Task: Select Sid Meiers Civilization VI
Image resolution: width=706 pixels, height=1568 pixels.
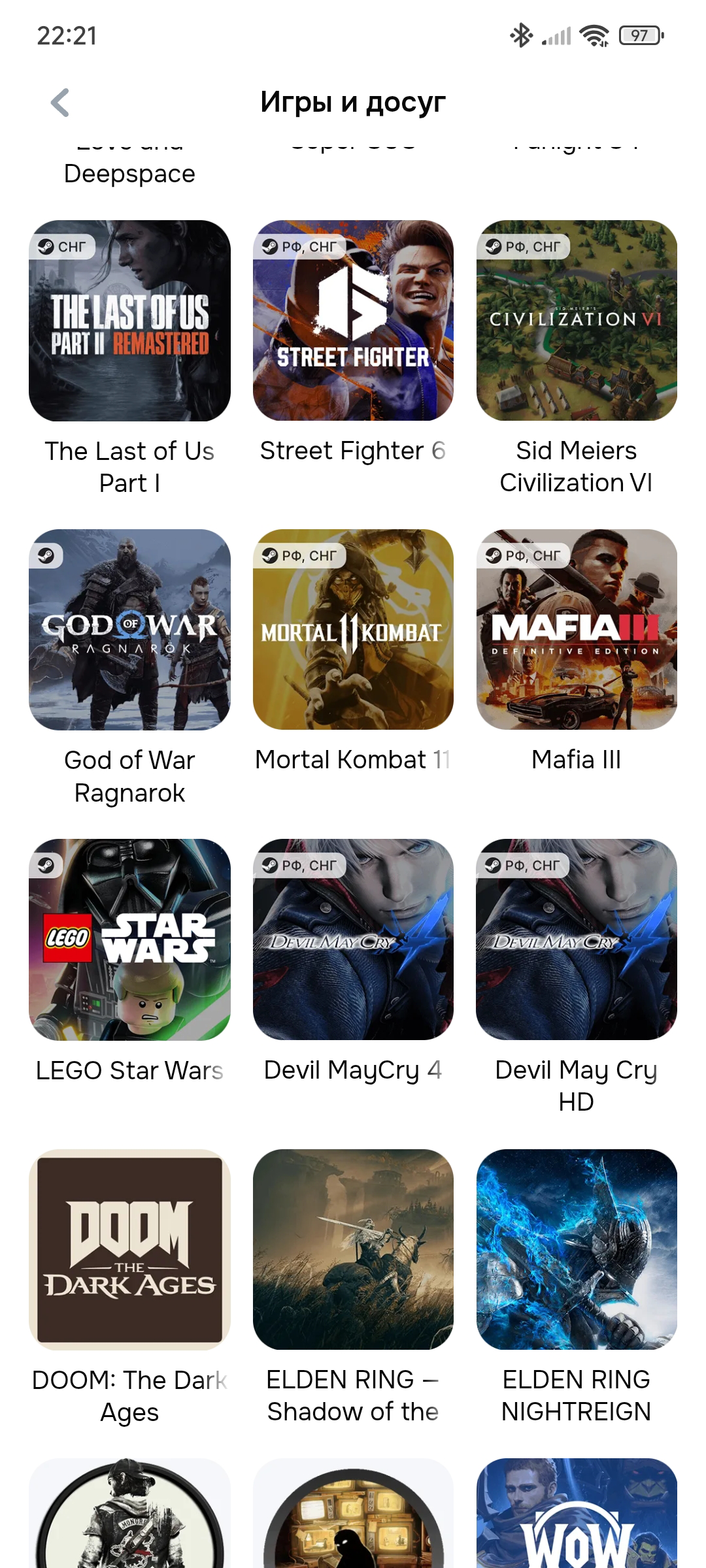Action: click(x=577, y=321)
